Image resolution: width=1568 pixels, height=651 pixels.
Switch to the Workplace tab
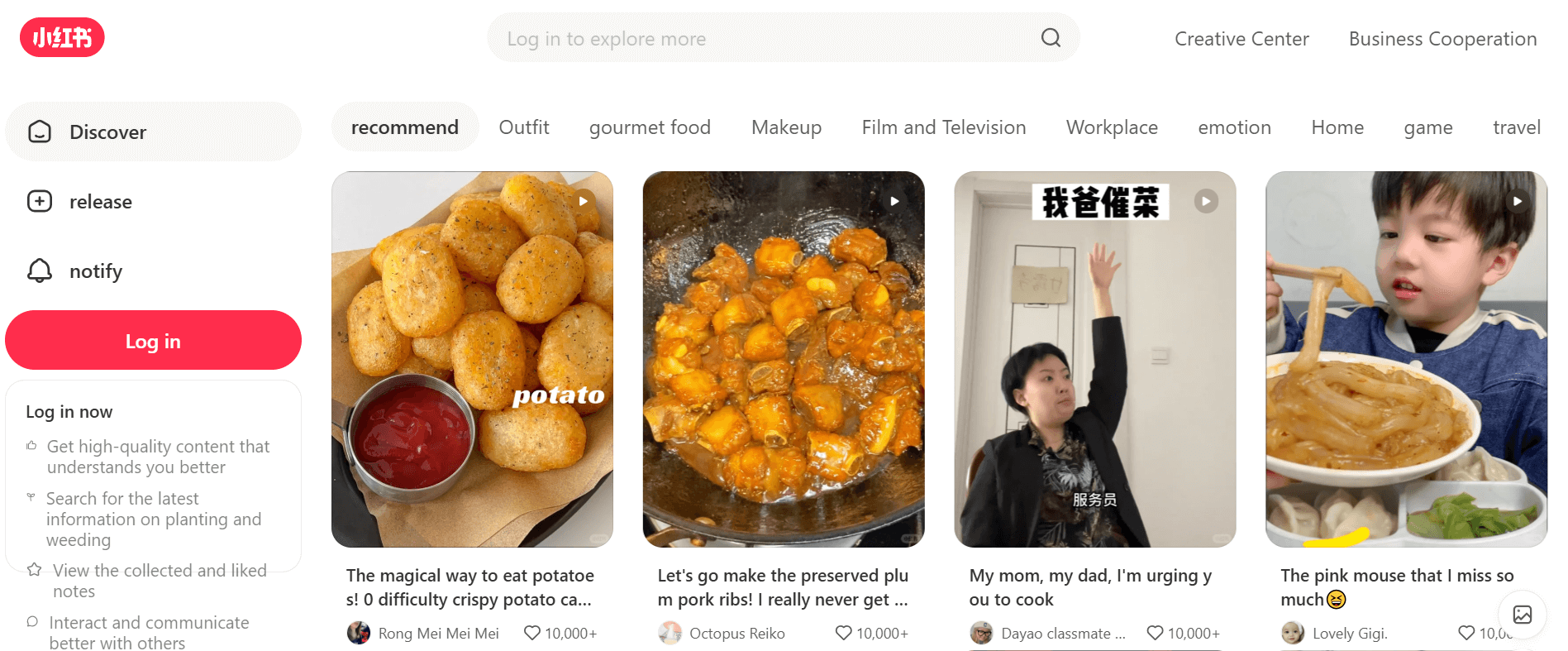[x=1112, y=127]
